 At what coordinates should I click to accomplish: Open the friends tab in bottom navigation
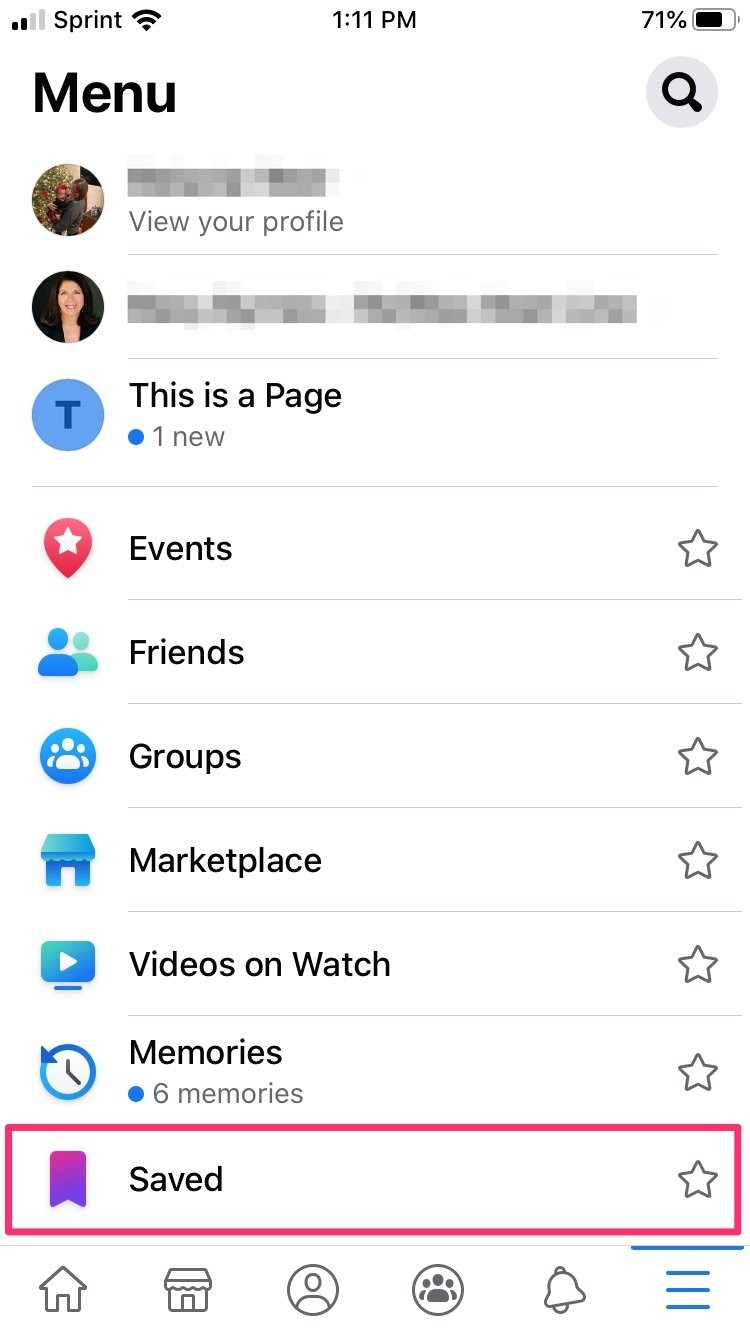pyautogui.click(x=437, y=1289)
